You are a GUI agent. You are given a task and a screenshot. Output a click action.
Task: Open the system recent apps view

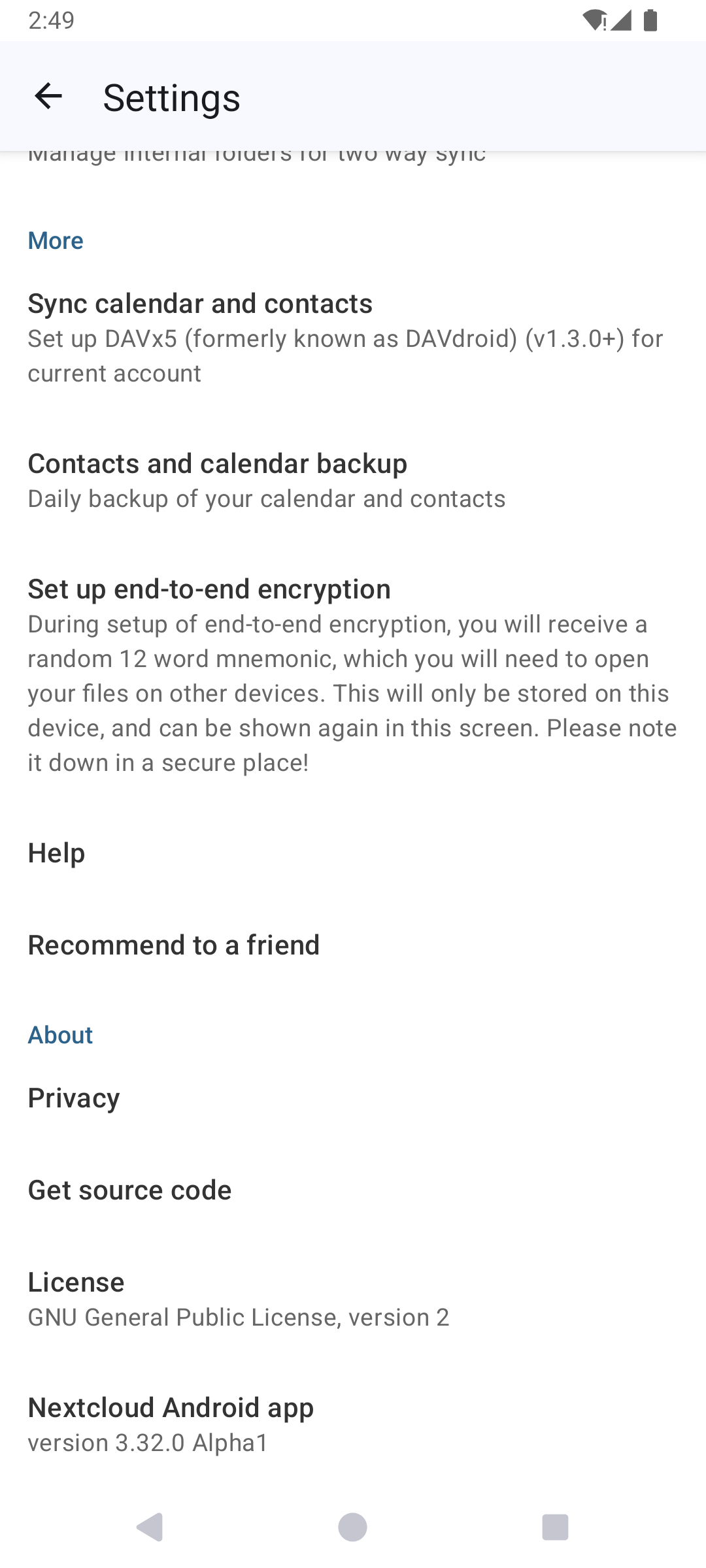(x=555, y=1527)
